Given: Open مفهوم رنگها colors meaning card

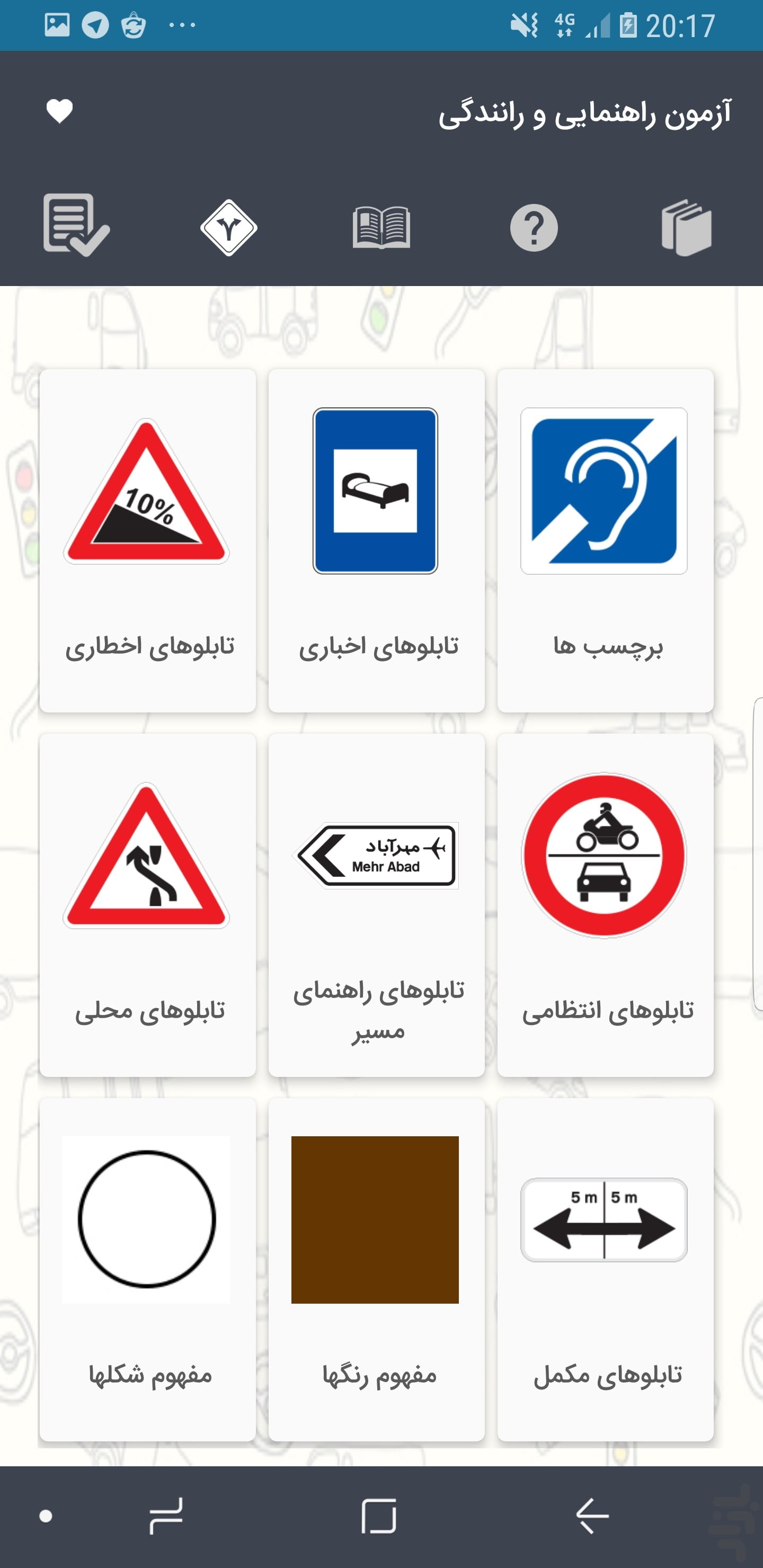Looking at the screenshot, I should (x=376, y=1270).
